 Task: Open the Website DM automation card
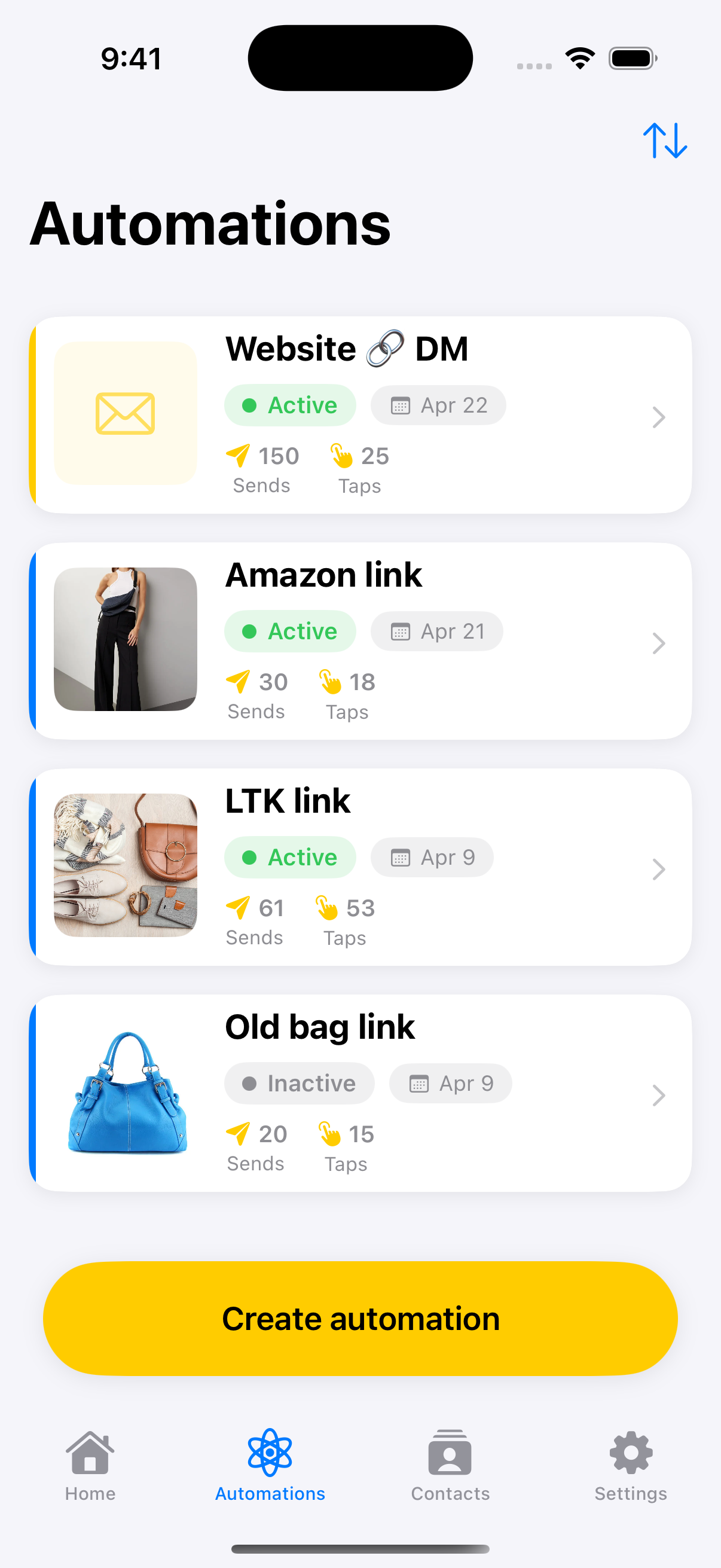click(x=360, y=415)
